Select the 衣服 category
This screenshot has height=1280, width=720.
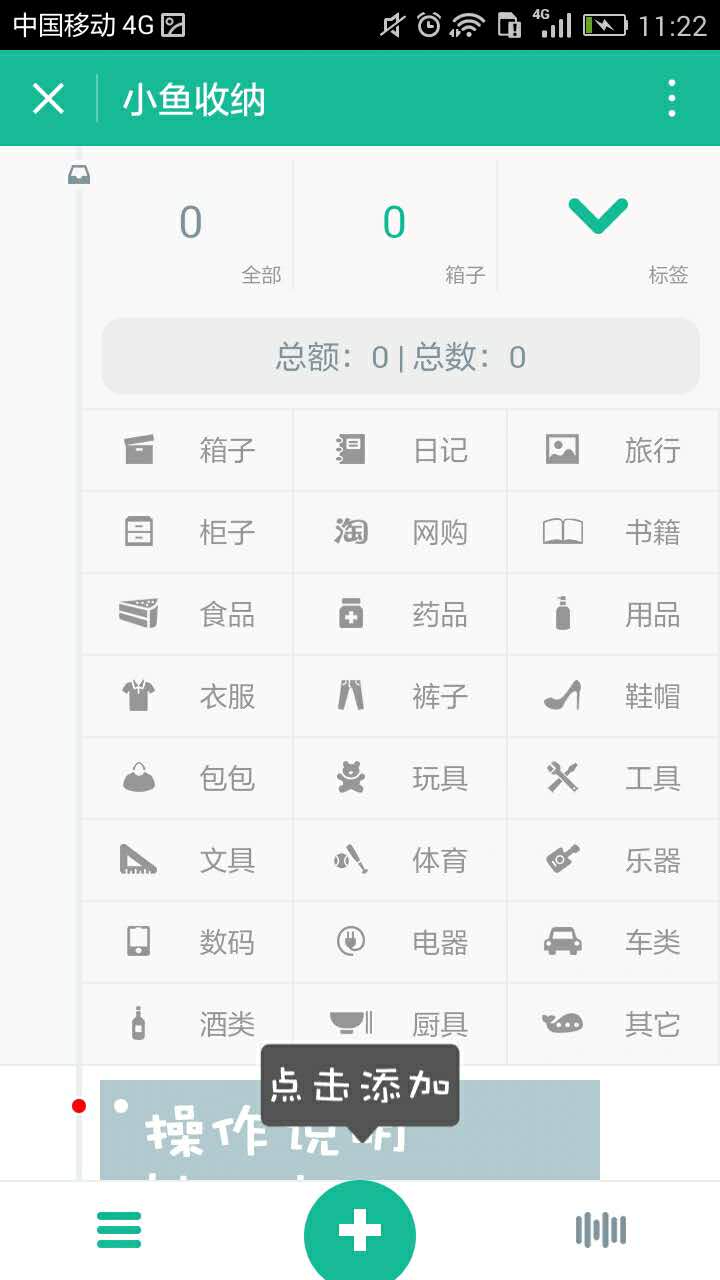coord(187,697)
